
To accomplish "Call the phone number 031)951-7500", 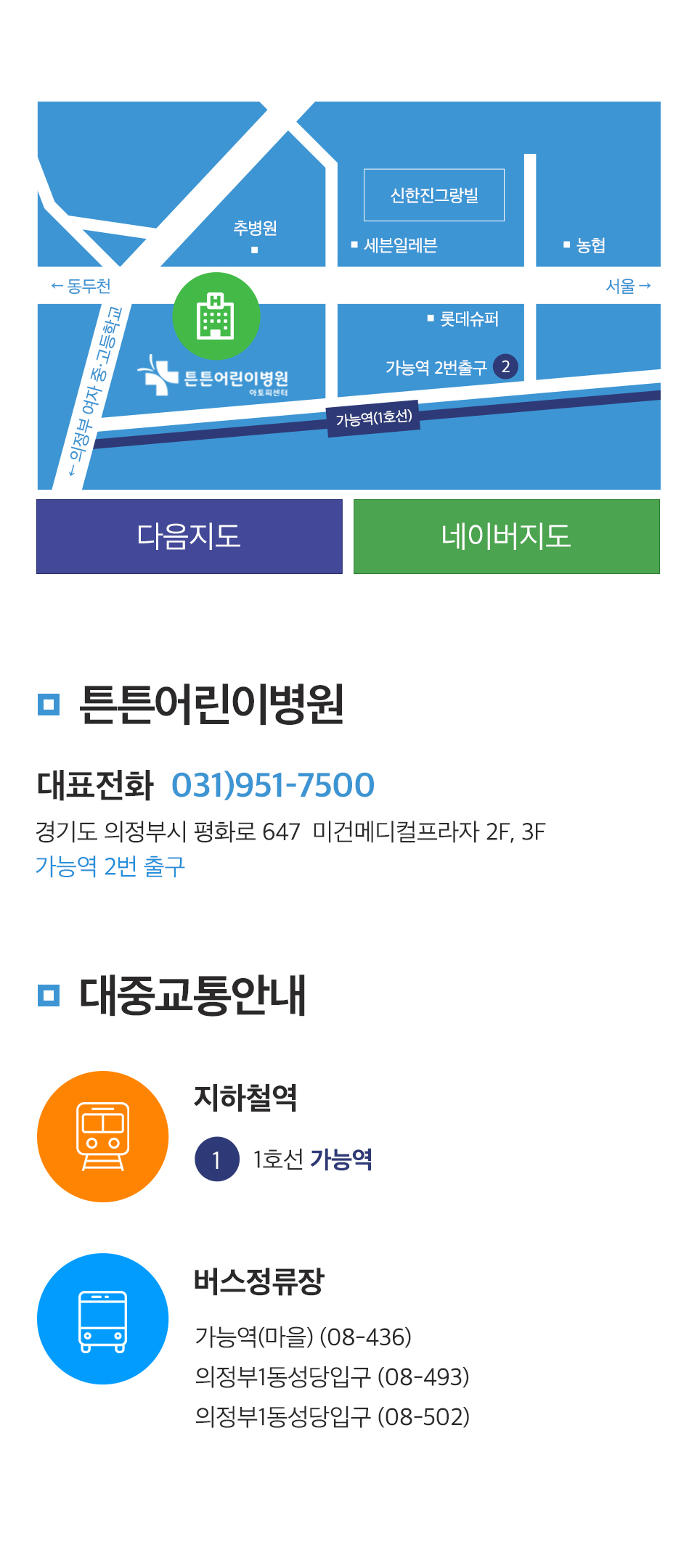I will [x=272, y=785].
